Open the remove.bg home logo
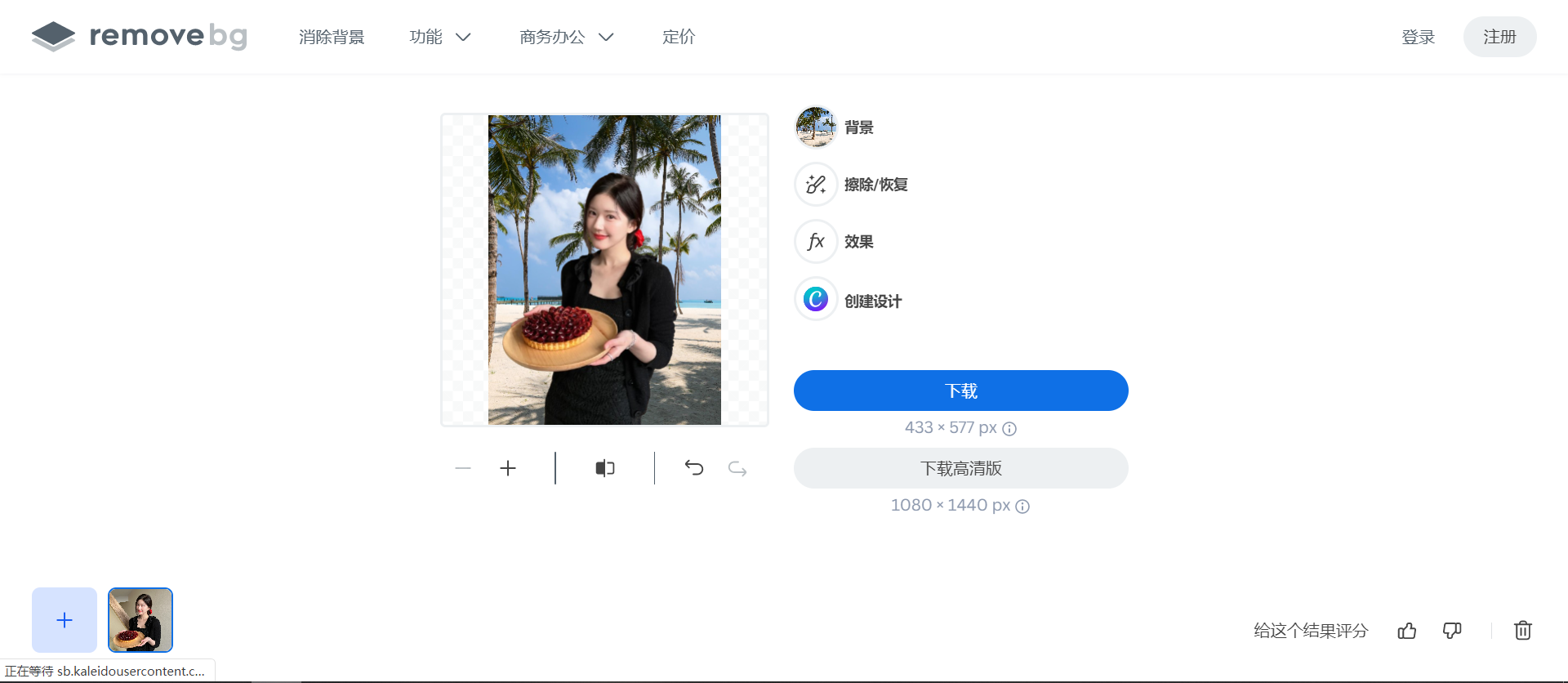 coord(139,36)
